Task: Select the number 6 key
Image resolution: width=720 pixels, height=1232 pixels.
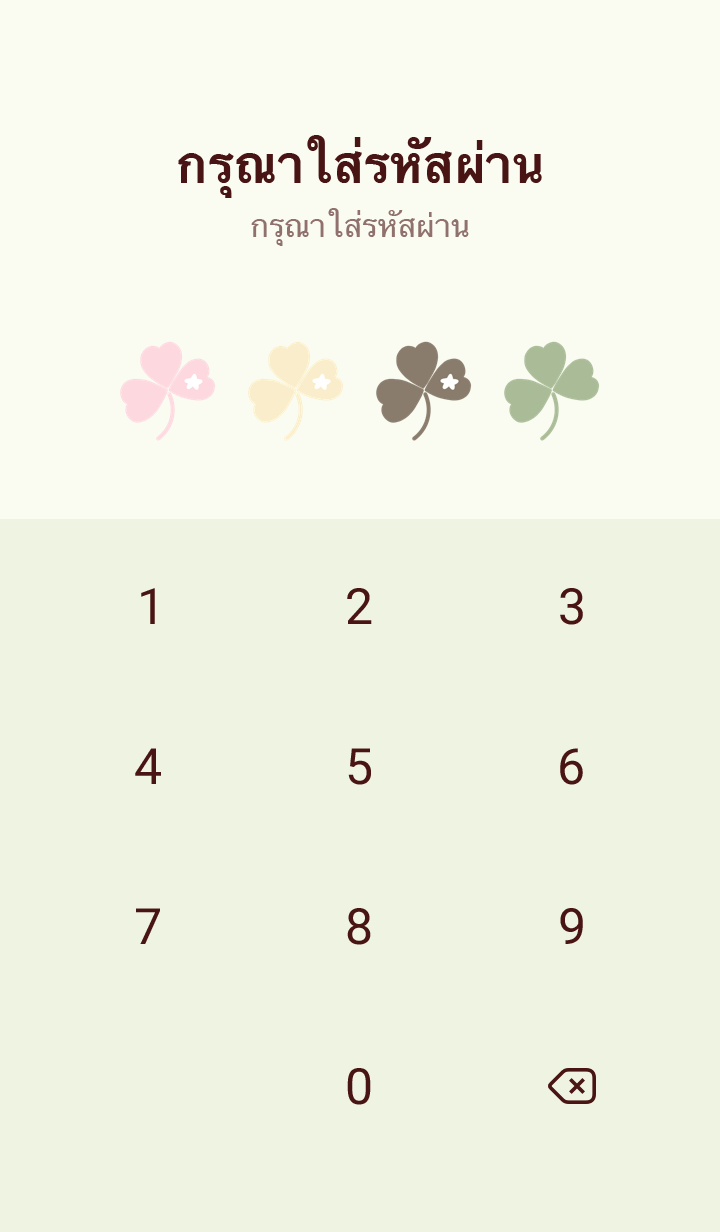Action: click(x=571, y=767)
